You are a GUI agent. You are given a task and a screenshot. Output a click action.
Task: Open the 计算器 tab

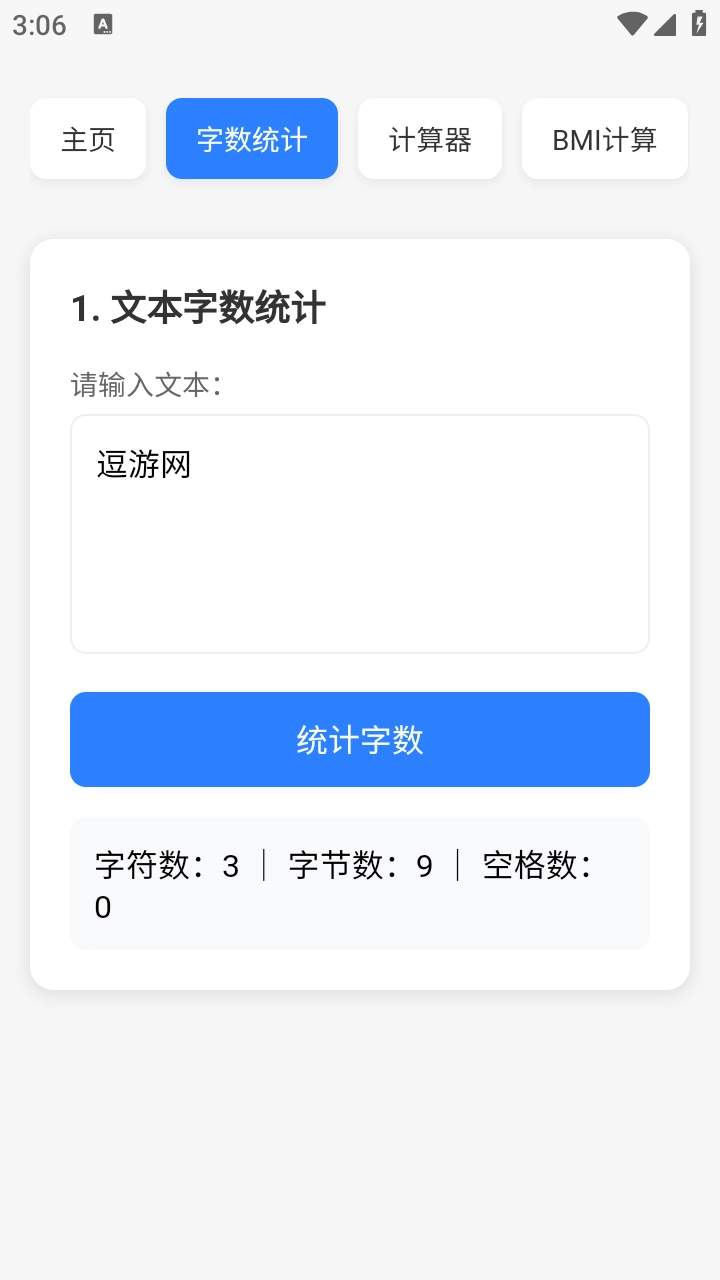(430, 138)
